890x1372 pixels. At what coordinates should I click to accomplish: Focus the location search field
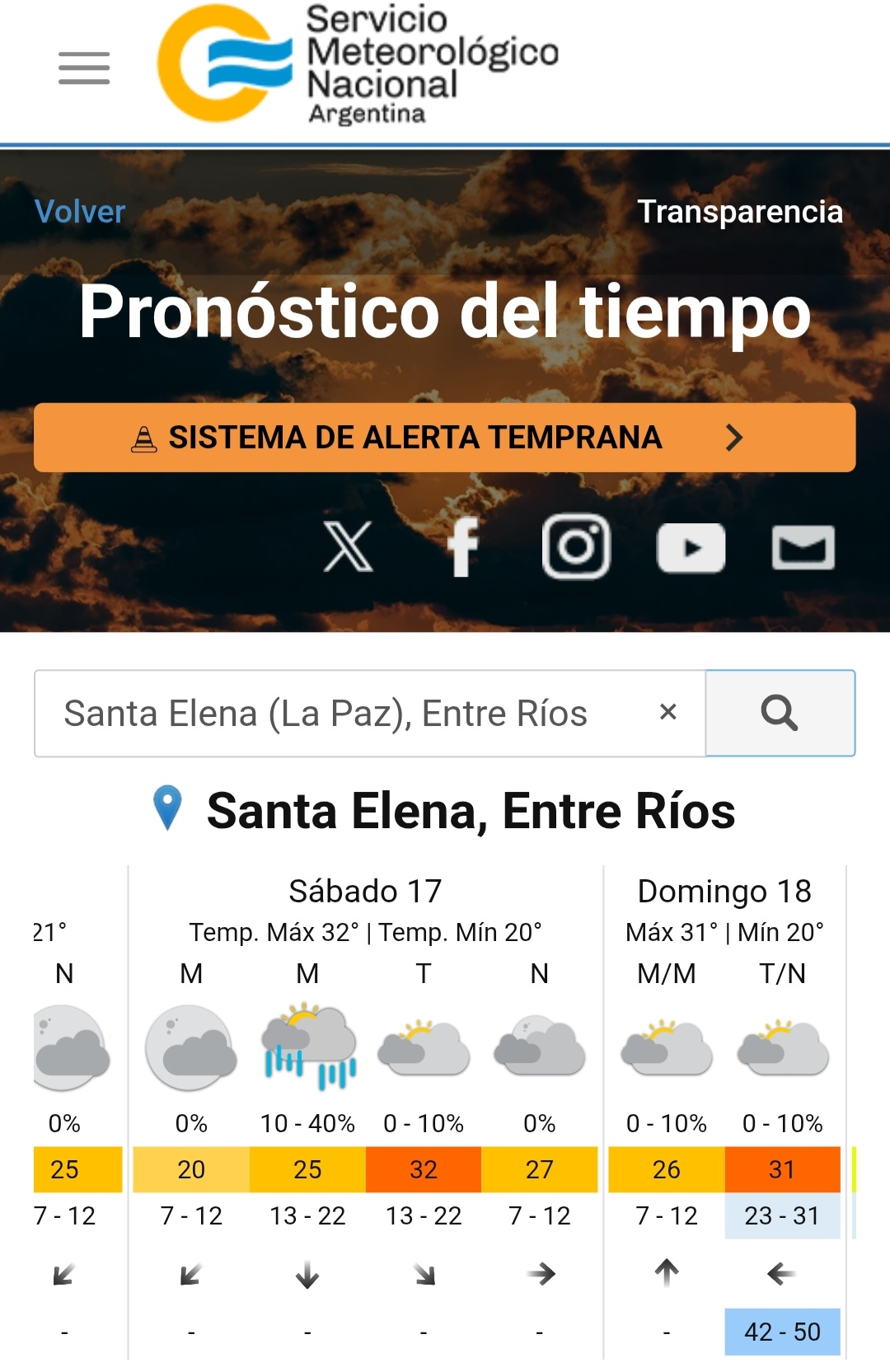(x=346, y=714)
